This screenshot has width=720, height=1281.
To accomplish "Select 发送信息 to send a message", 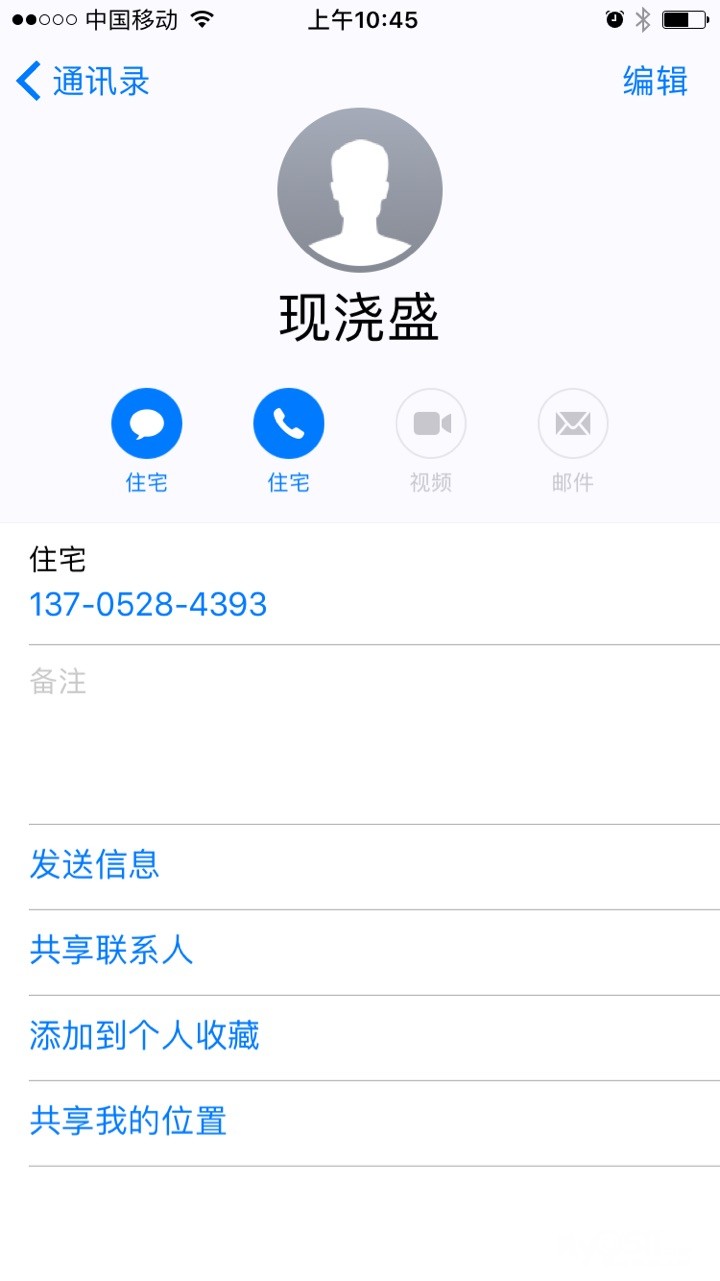I will click(95, 864).
